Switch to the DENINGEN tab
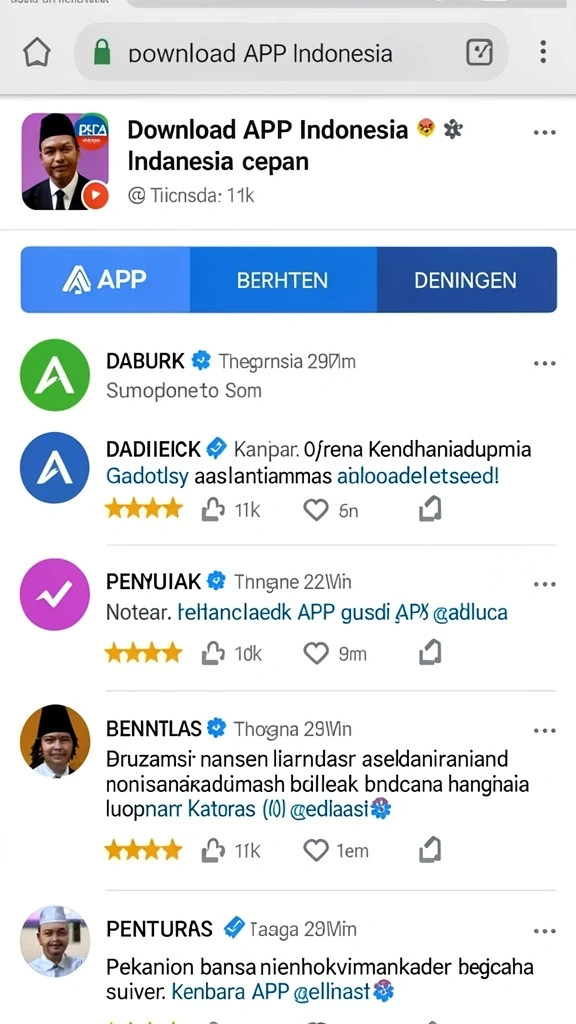This screenshot has width=576, height=1024. click(466, 280)
